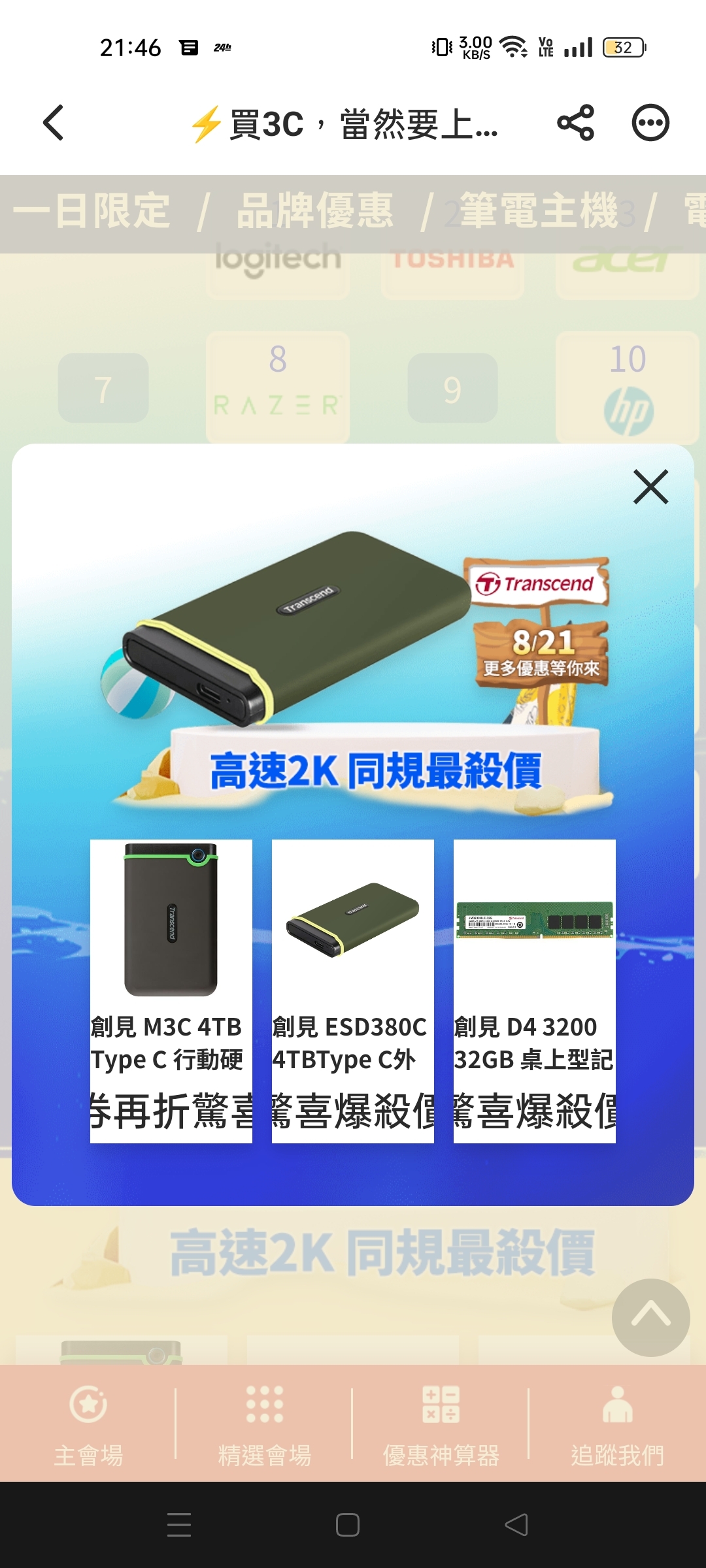
Task: Close the Transcend promotion popup
Action: pos(650,487)
